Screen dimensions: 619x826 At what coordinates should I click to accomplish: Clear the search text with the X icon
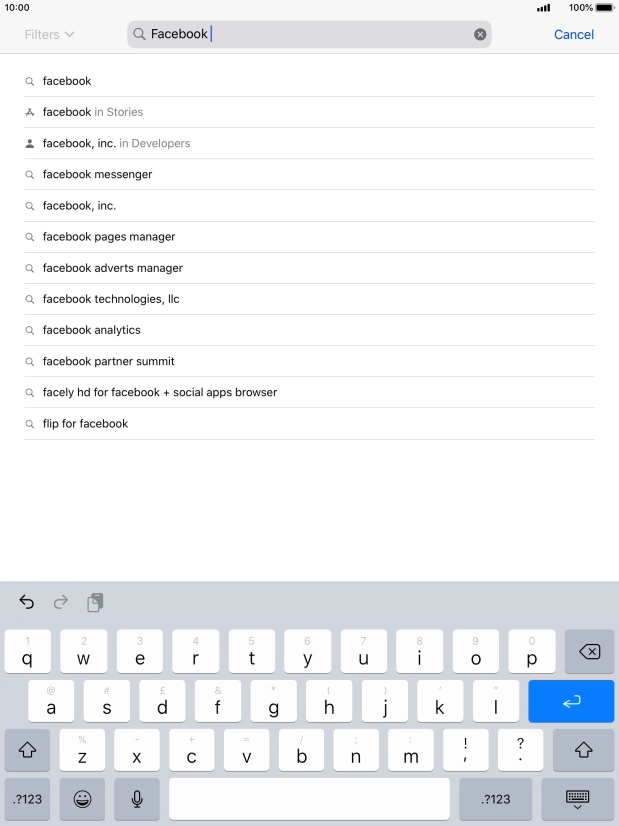(x=480, y=34)
